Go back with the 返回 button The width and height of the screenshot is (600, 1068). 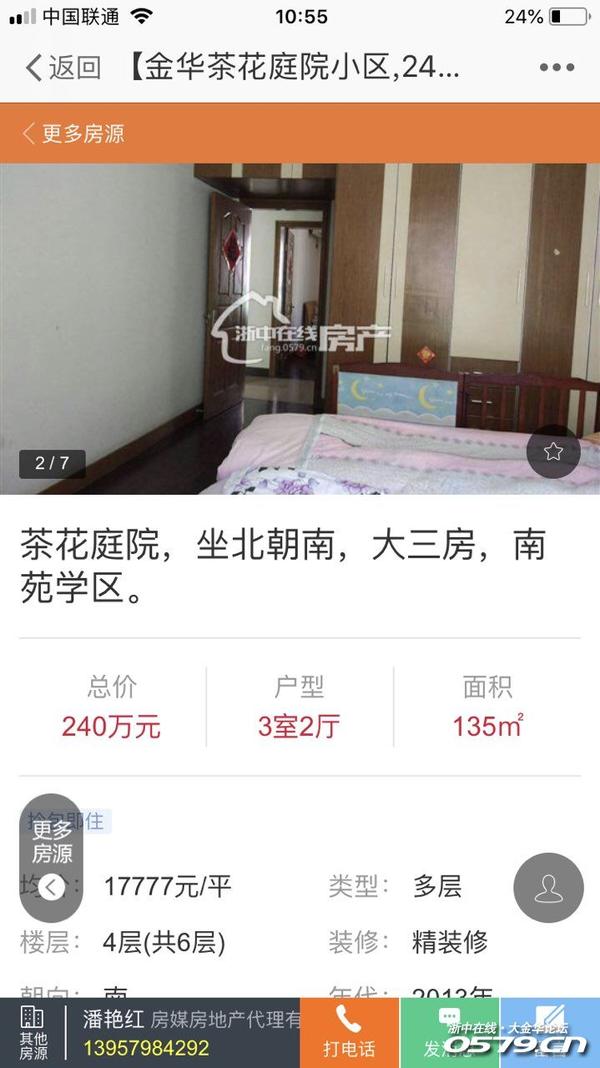point(62,68)
